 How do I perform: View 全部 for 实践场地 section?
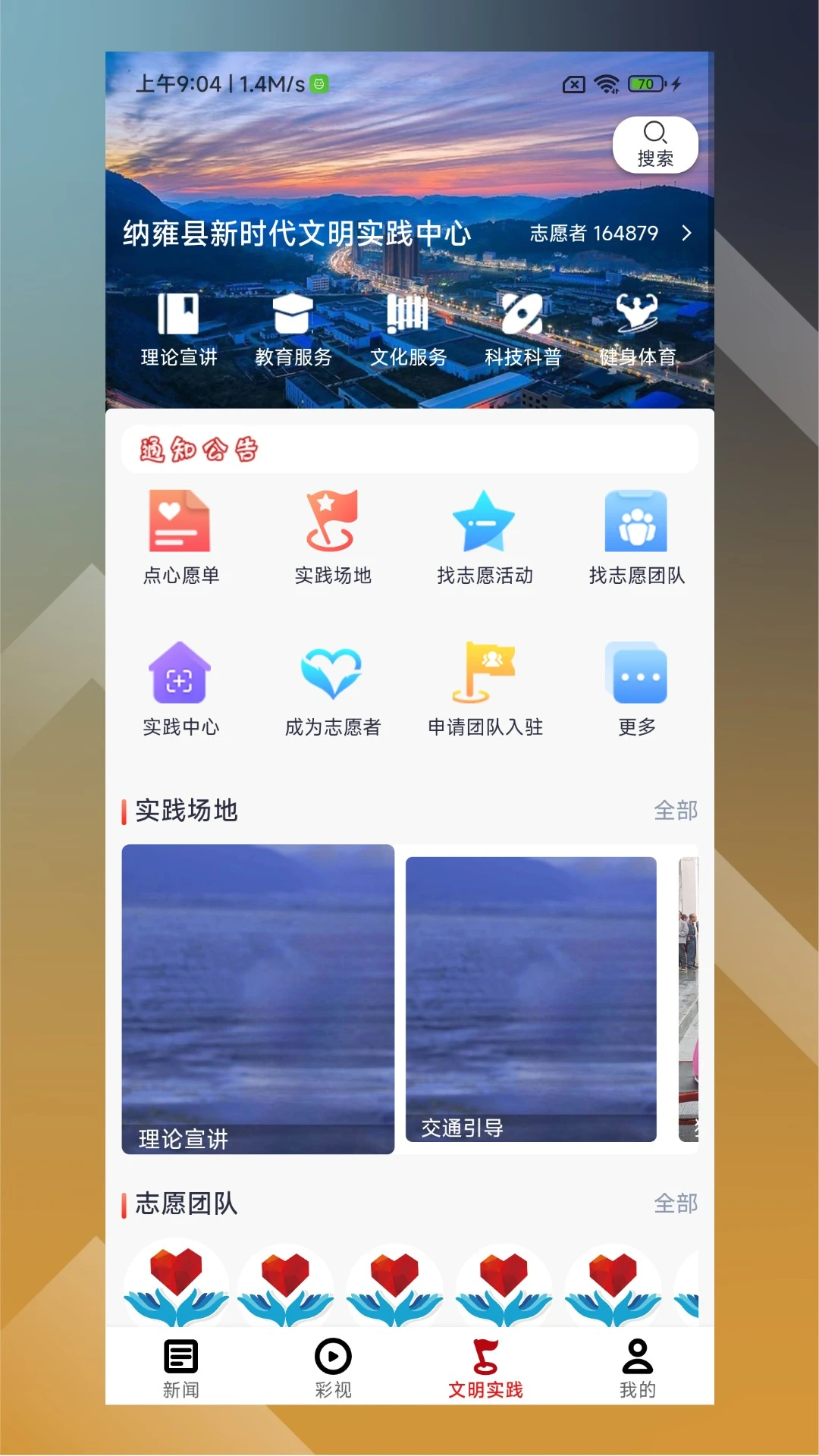[675, 811]
